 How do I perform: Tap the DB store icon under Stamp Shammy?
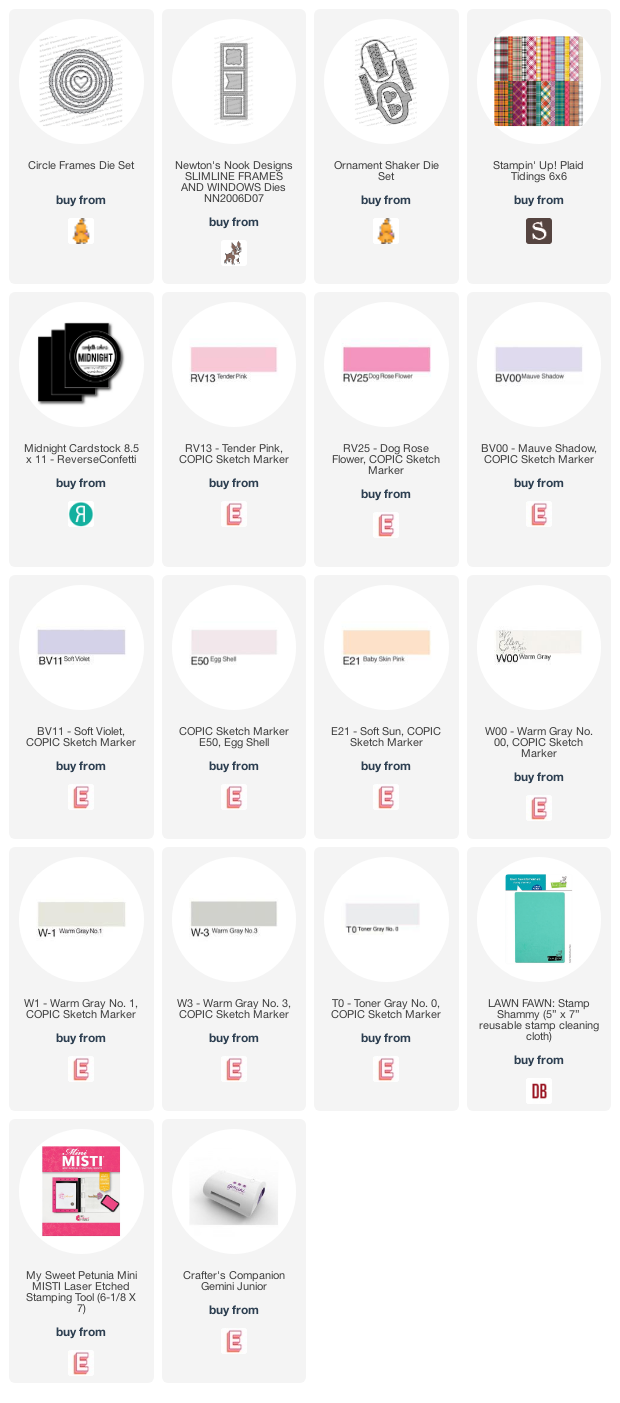(539, 1091)
